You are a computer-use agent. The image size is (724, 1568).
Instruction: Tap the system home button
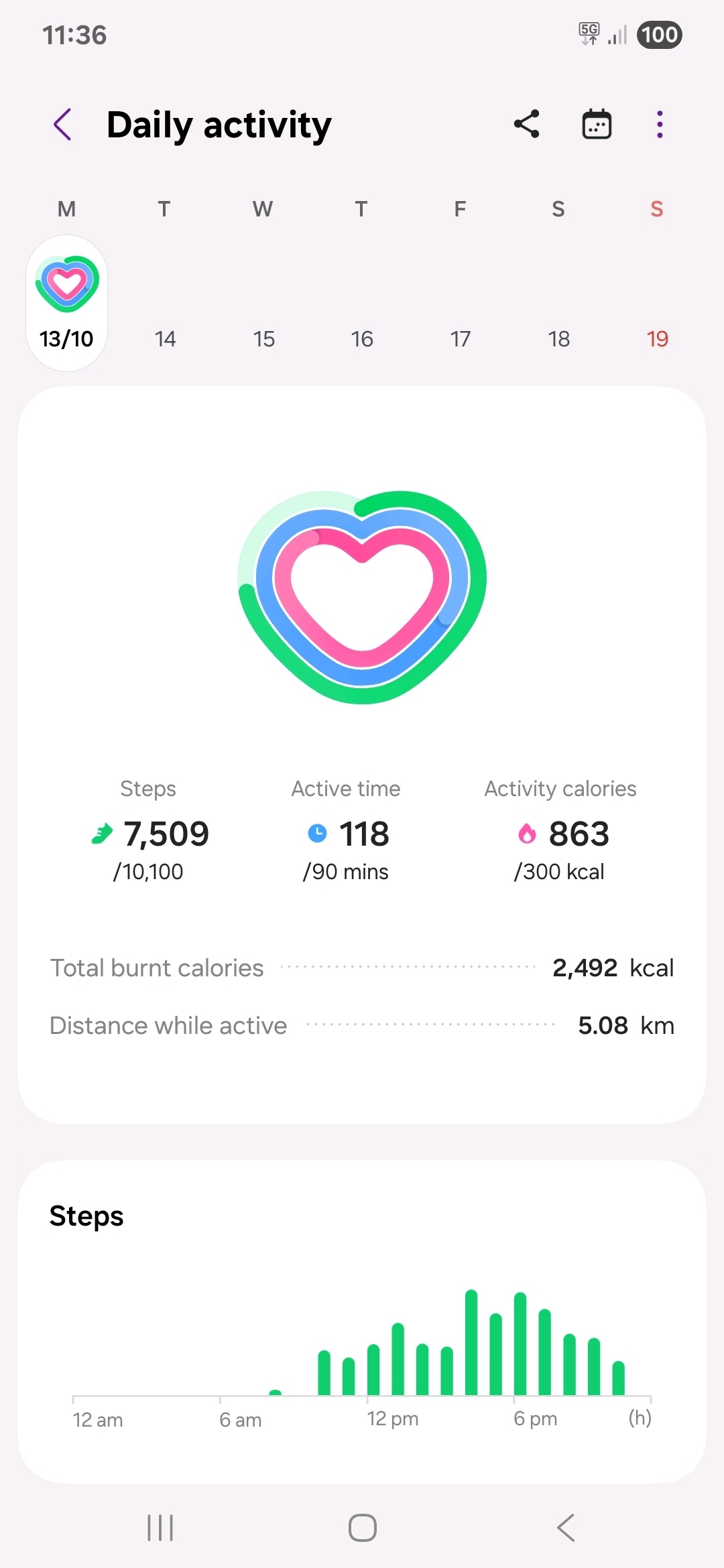[362, 1528]
